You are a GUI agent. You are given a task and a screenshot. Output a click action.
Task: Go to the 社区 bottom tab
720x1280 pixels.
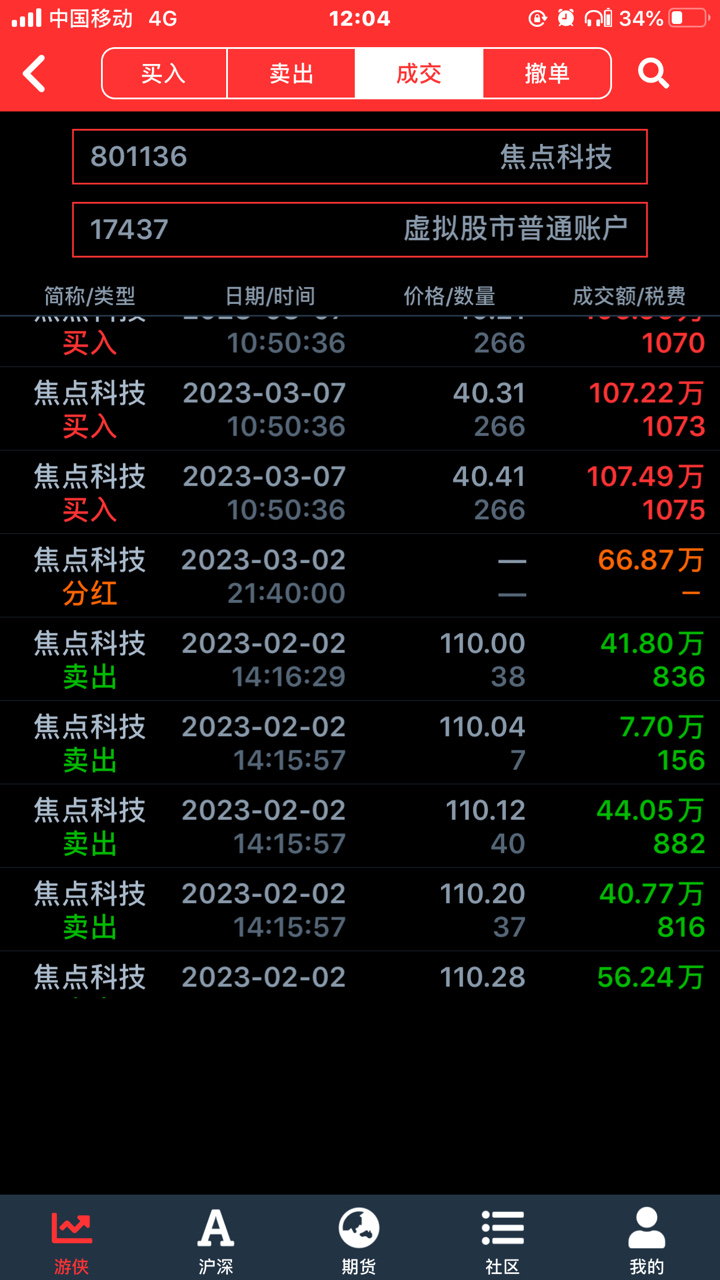503,1240
